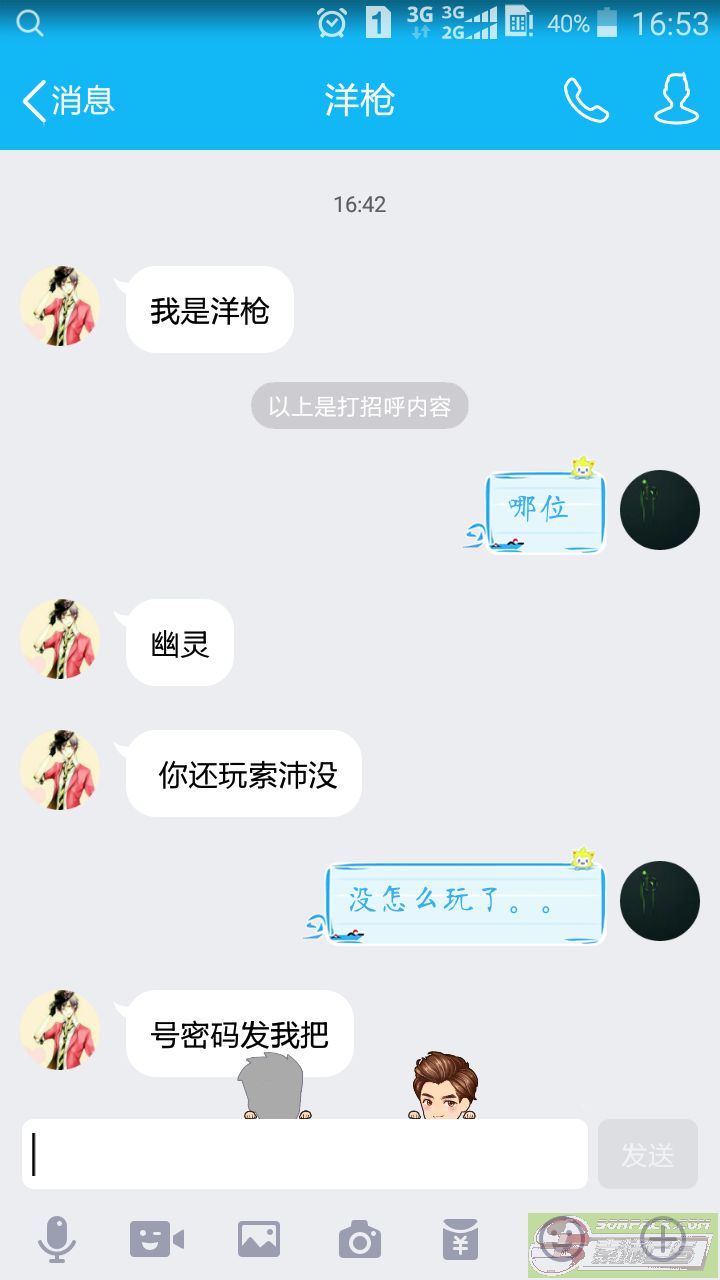Screen dimensions: 720x1280
Task: Start a voice call with 洋枪
Action: [x=586, y=100]
